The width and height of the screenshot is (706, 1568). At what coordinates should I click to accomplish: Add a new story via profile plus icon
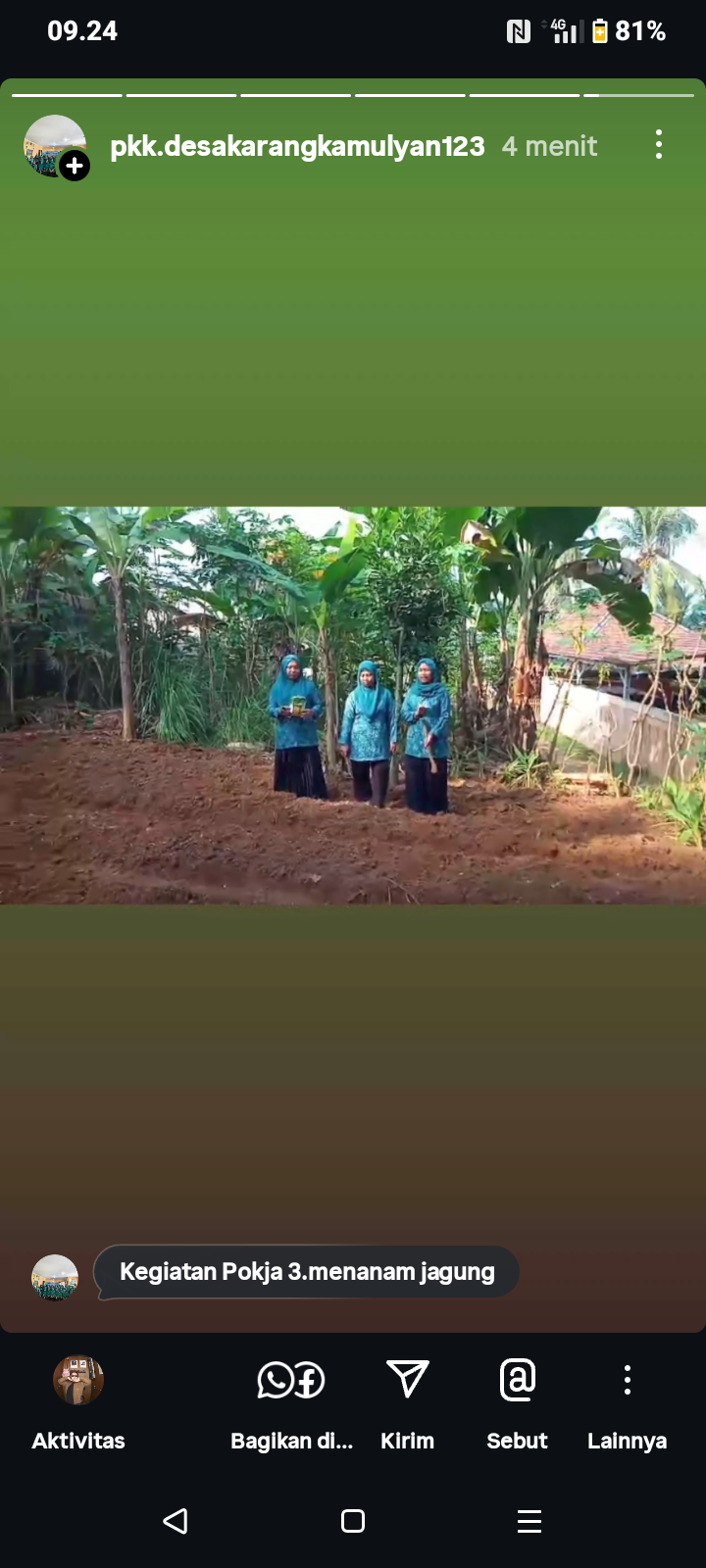coord(75,166)
